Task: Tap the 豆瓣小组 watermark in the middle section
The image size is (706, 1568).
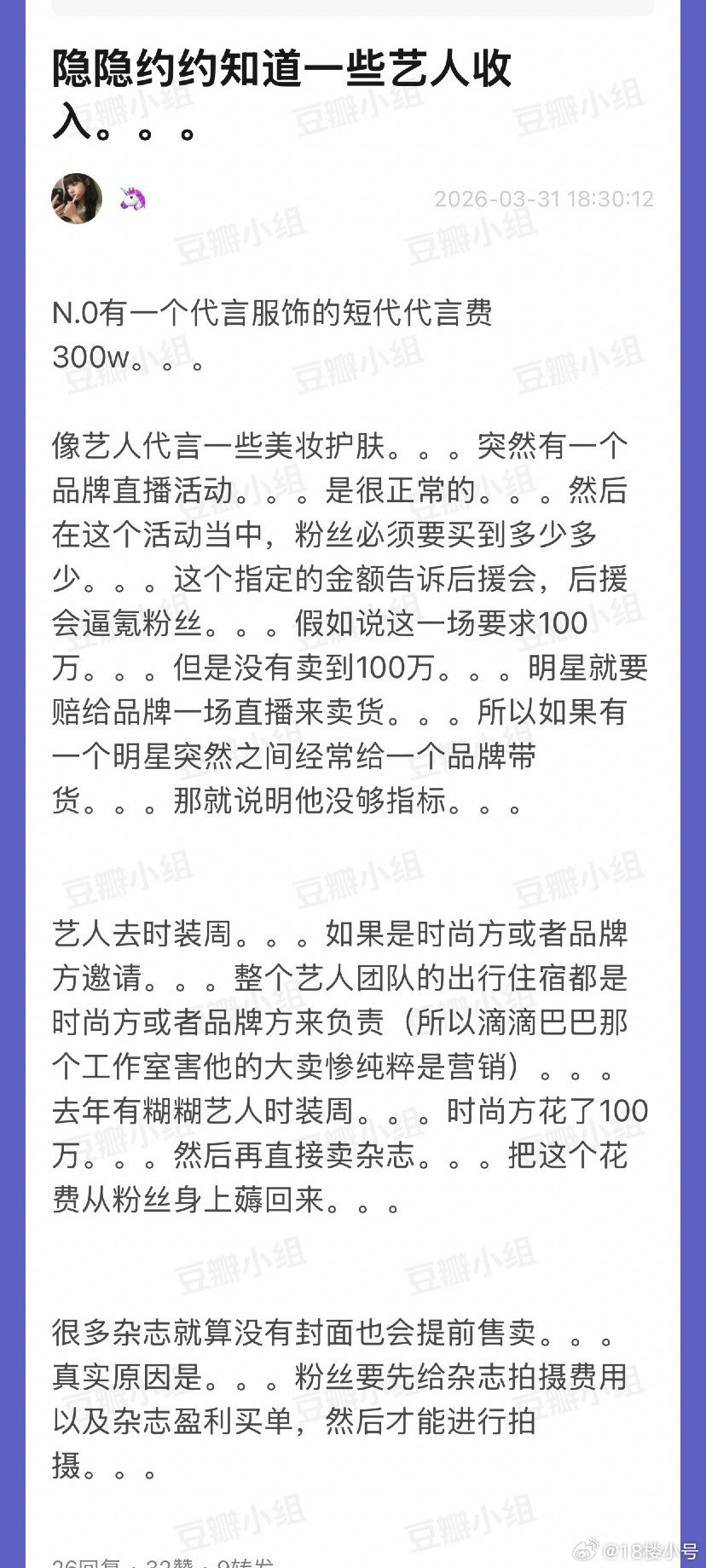Action: tap(341, 882)
